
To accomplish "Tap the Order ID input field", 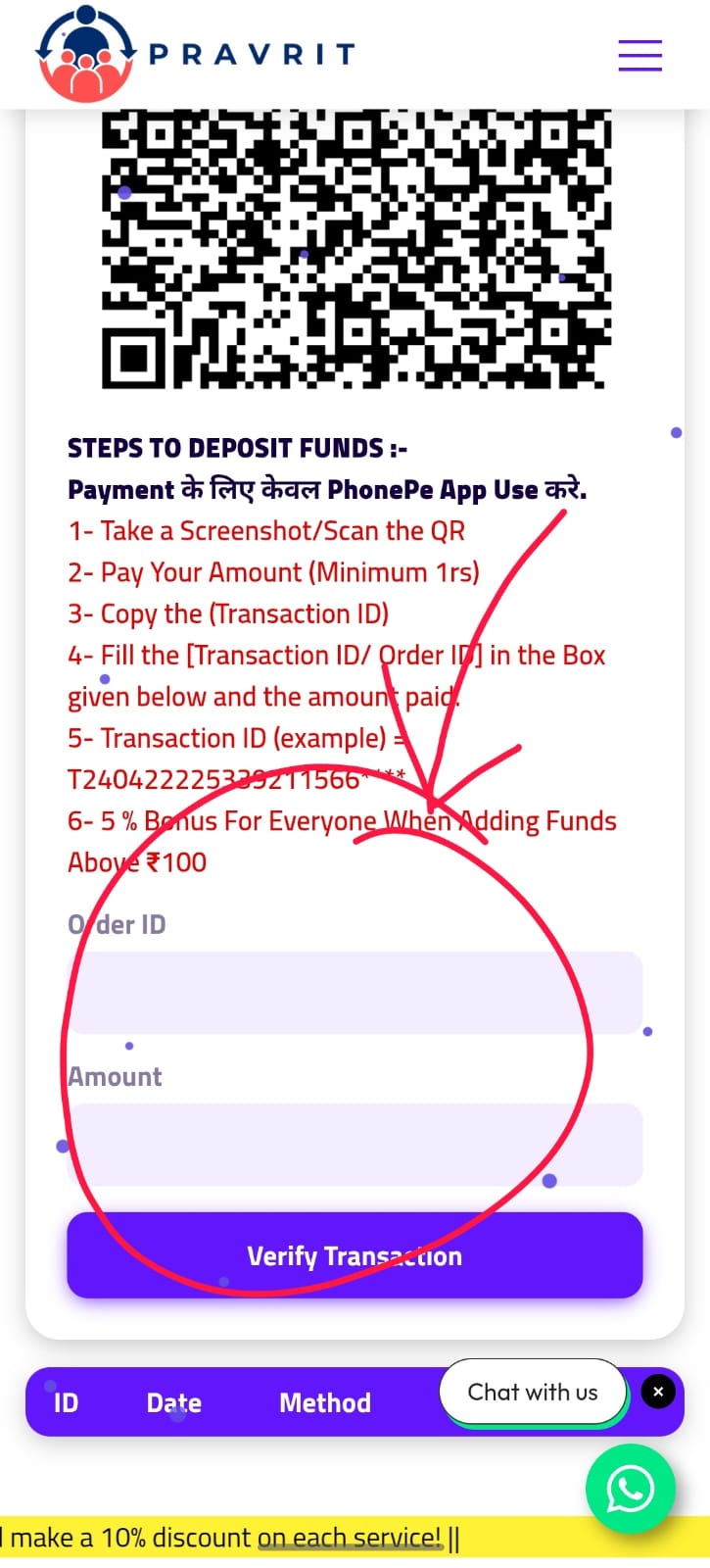I will 355,992.
